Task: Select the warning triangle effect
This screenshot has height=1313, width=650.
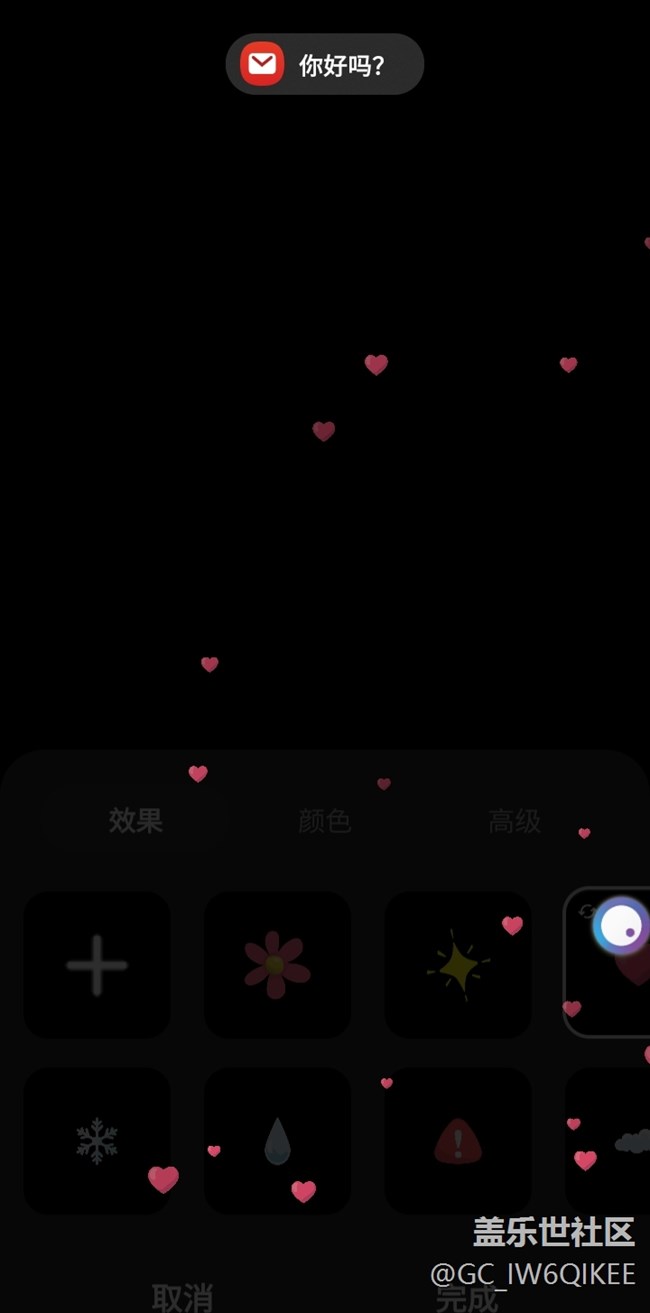Action: (458, 1141)
